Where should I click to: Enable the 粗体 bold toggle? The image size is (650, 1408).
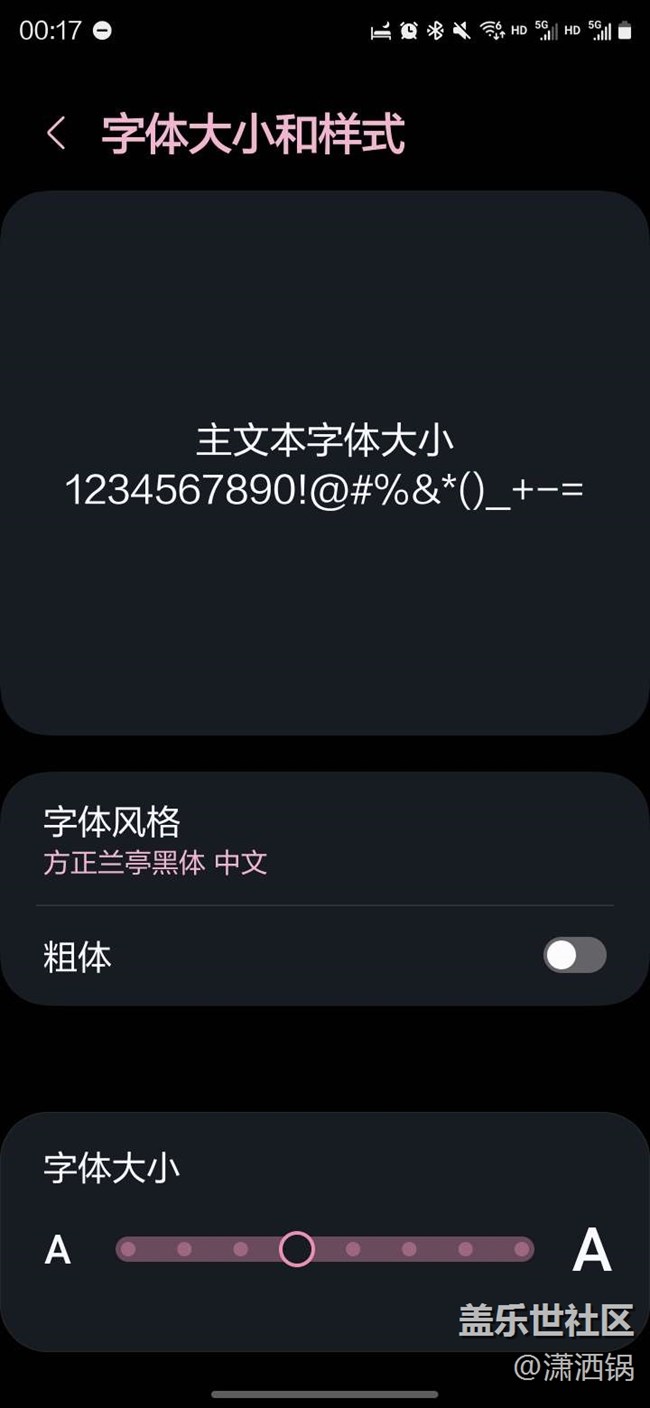click(575, 955)
